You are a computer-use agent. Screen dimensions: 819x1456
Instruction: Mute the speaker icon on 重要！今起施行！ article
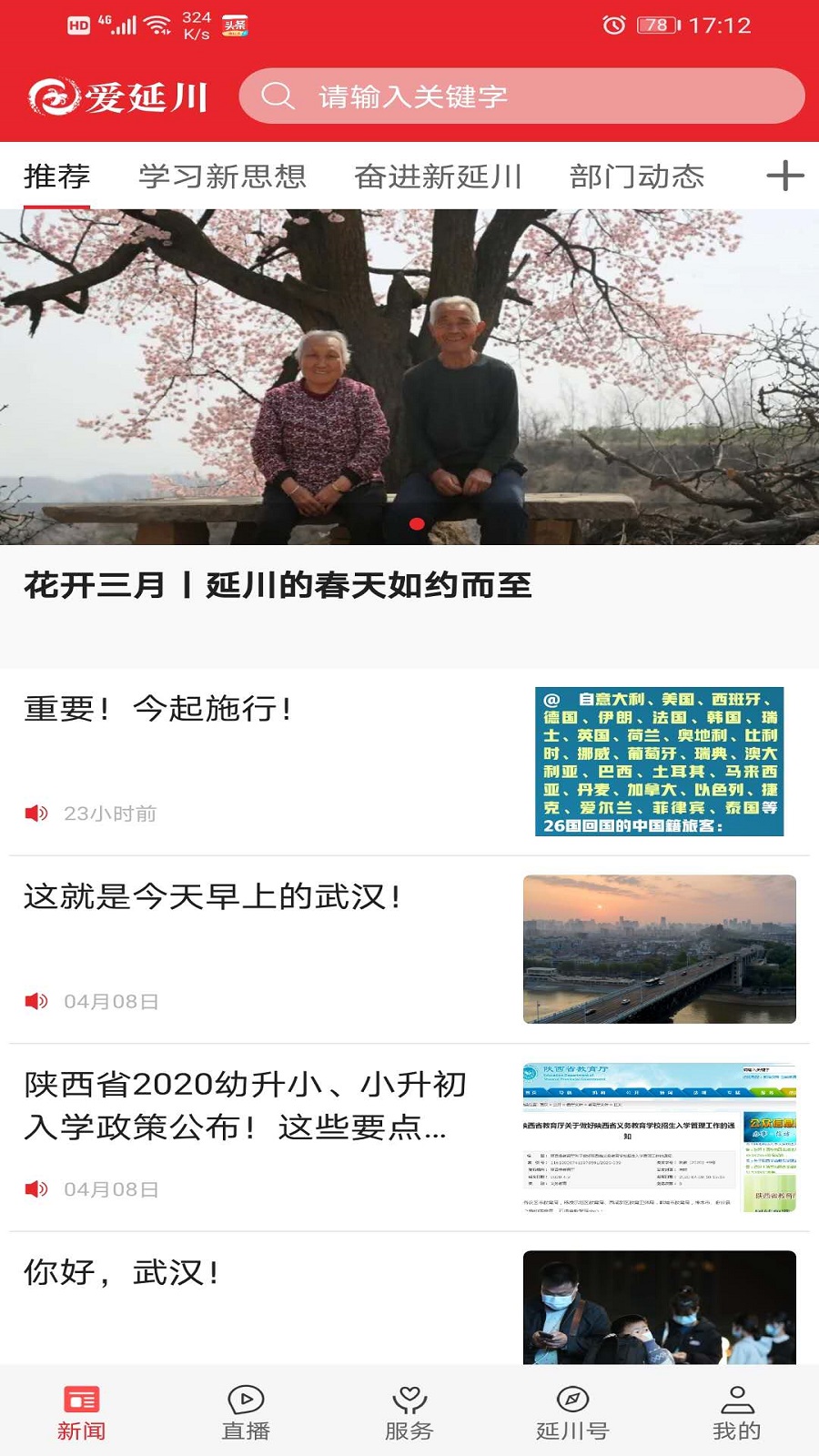tap(36, 813)
